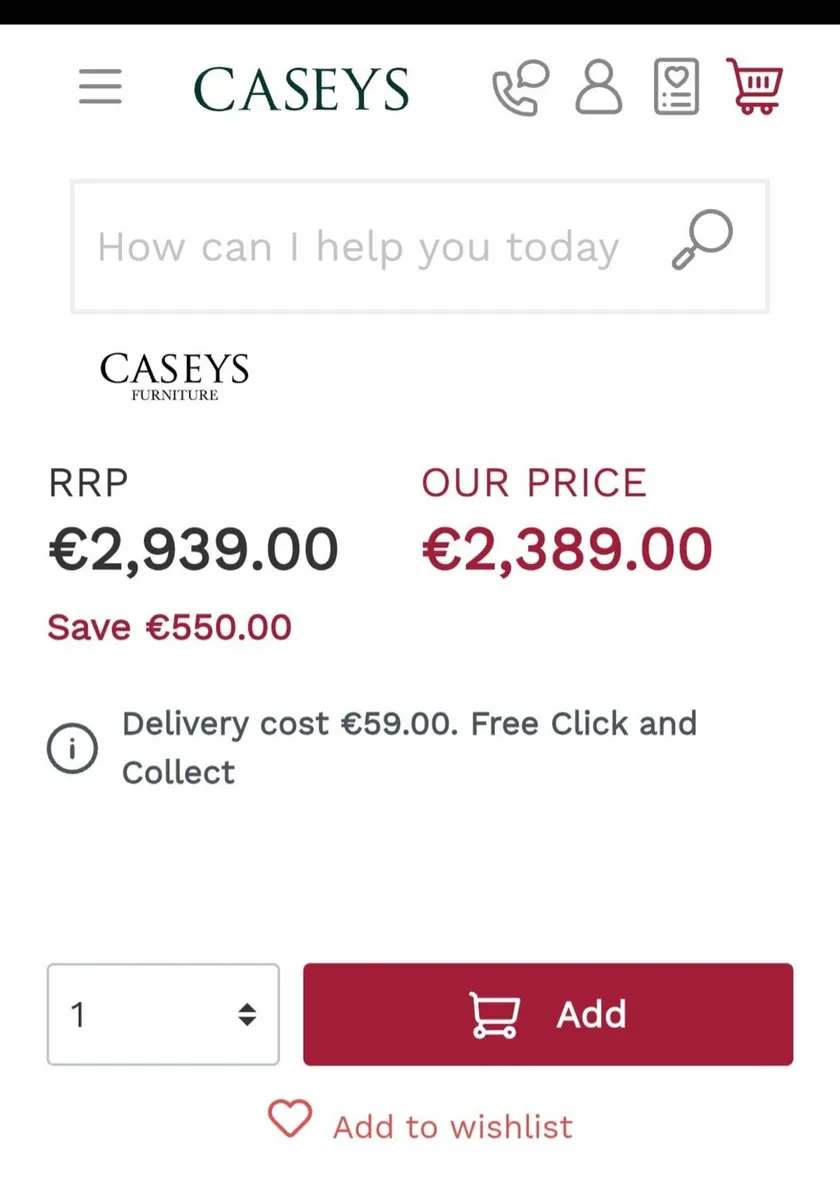Screen dimensions: 840x1200
Task: Show delivery cost info icon
Action: click(x=73, y=748)
